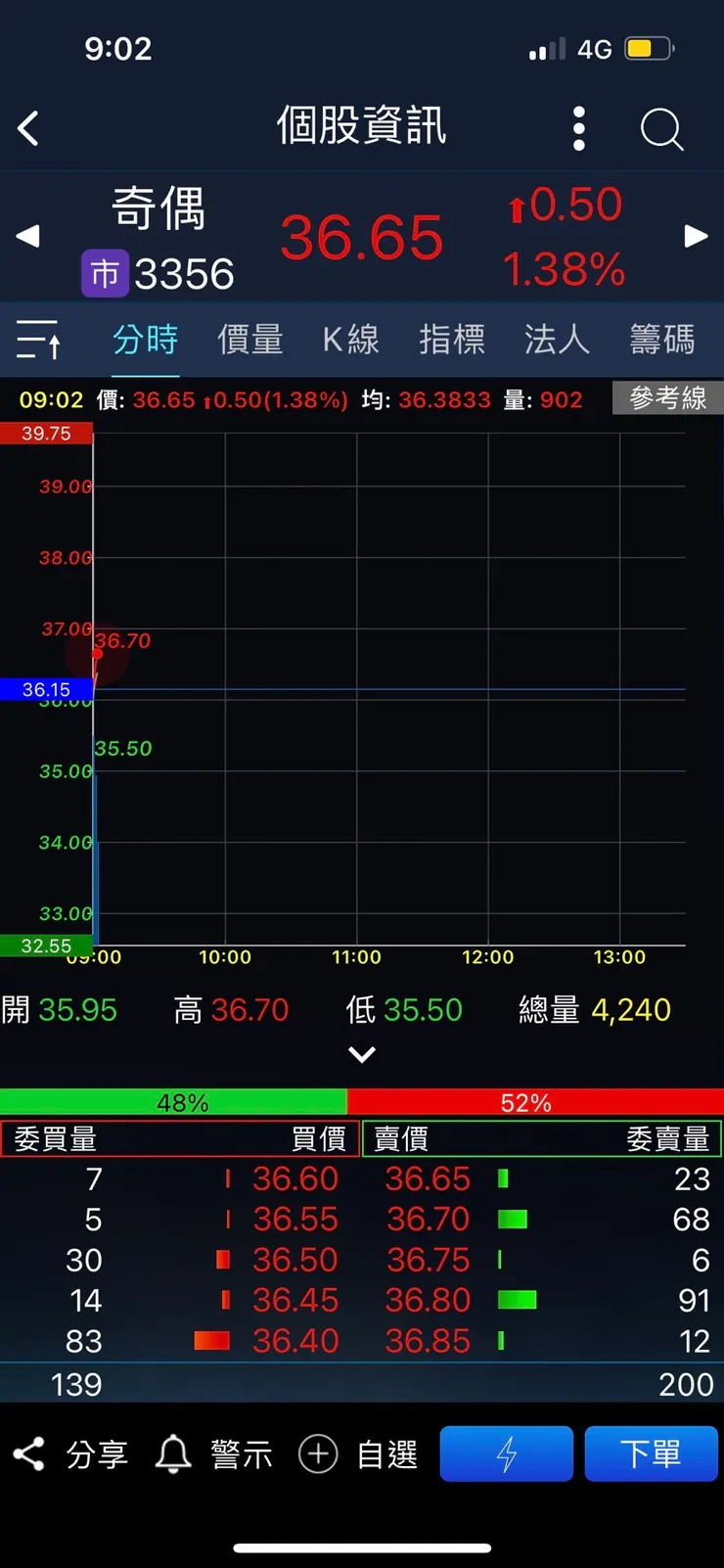Tap the ask price 36.70 in the order book
This screenshot has height=1568, width=724.
pyautogui.click(x=428, y=1219)
